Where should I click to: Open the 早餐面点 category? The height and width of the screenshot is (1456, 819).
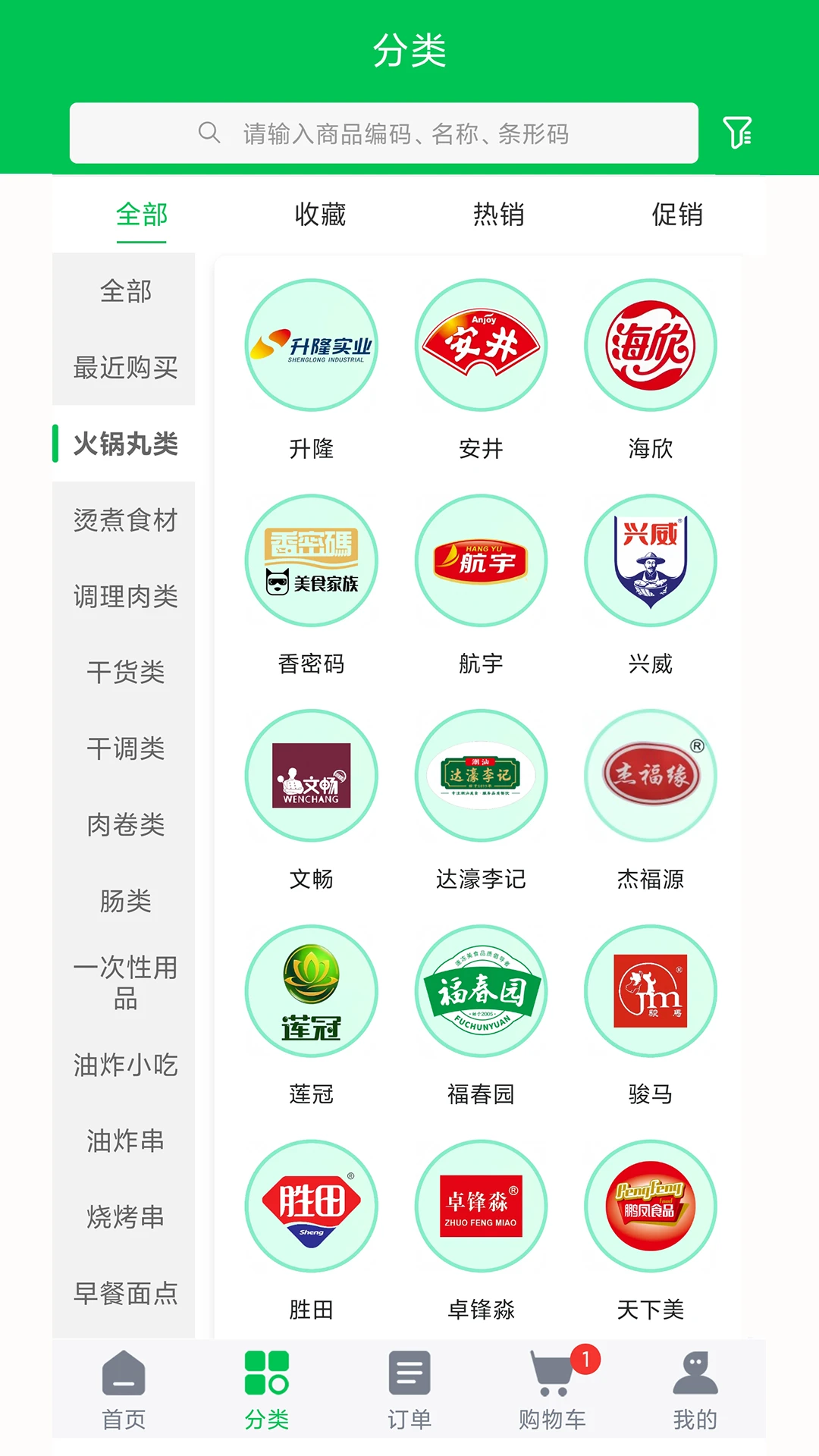pyautogui.click(x=125, y=1293)
